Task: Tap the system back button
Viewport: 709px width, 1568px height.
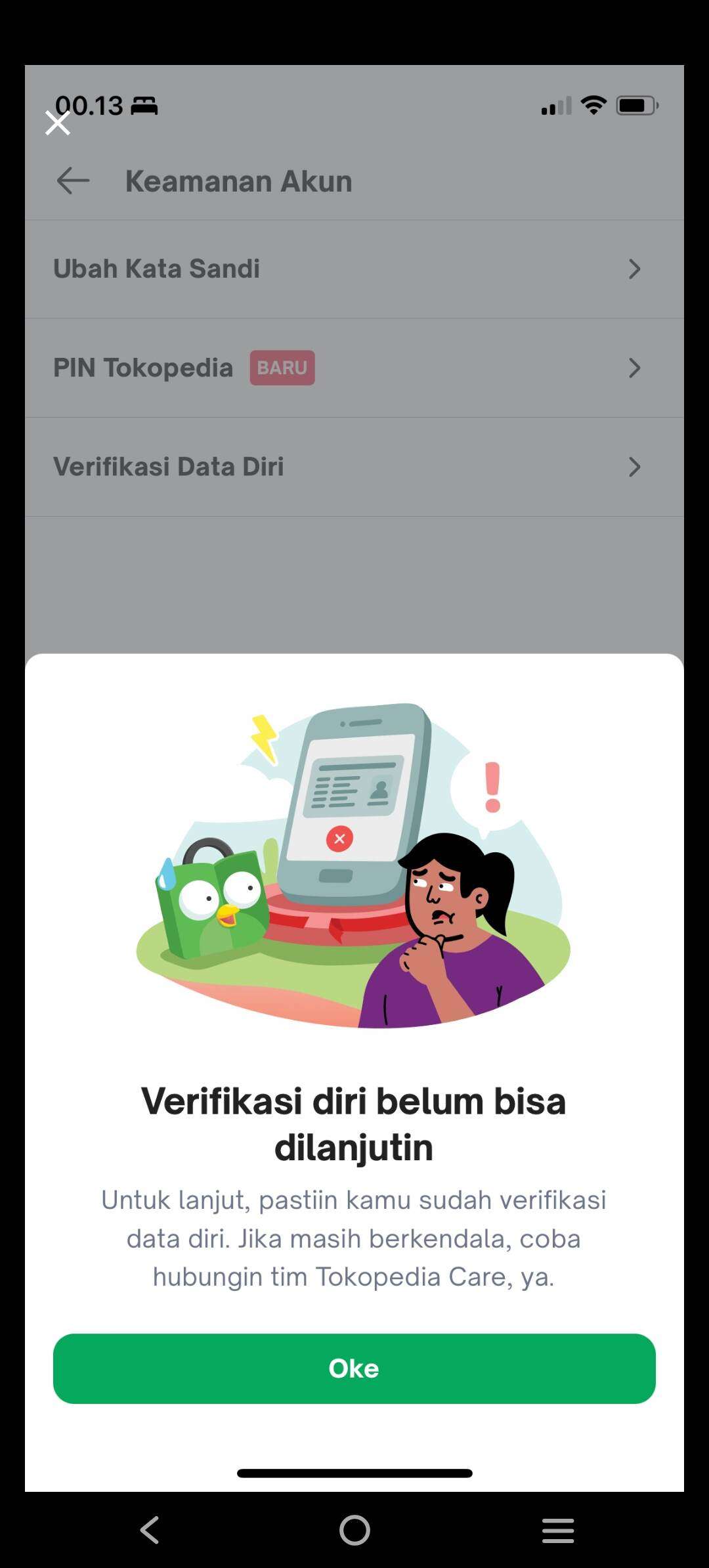Action: [x=150, y=1530]
